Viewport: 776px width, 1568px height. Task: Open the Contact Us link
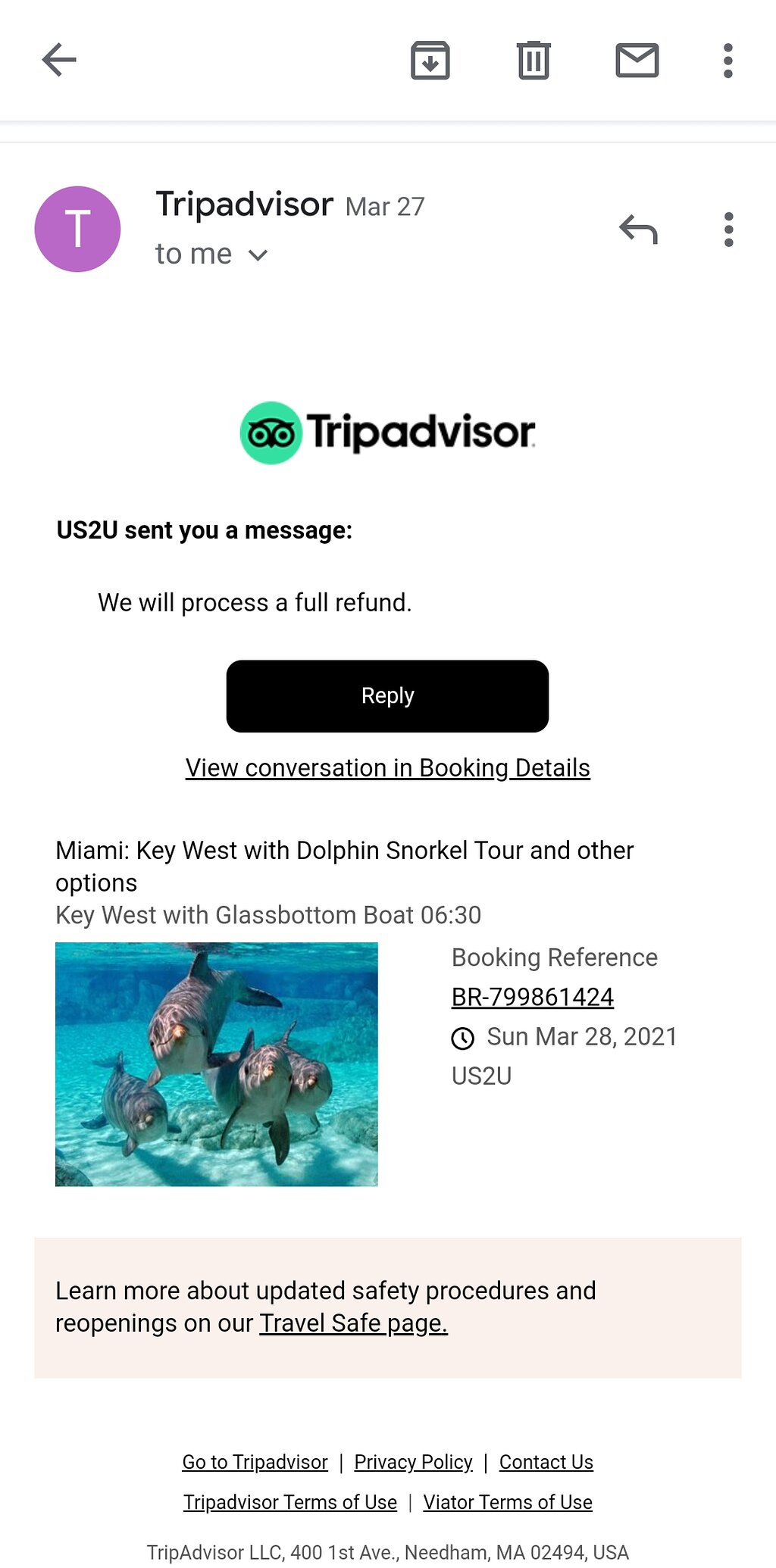click(546, 1462)
